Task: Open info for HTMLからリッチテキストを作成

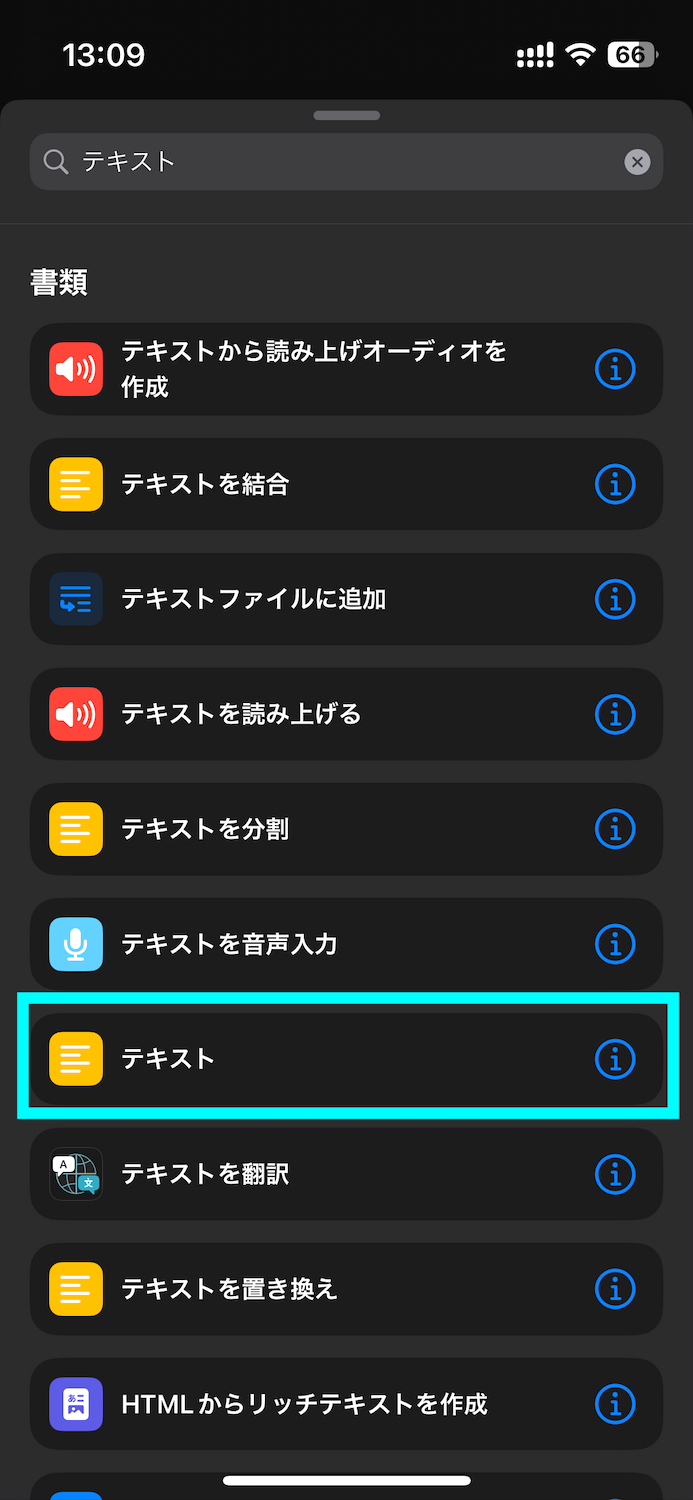Action: (615, 1404)
